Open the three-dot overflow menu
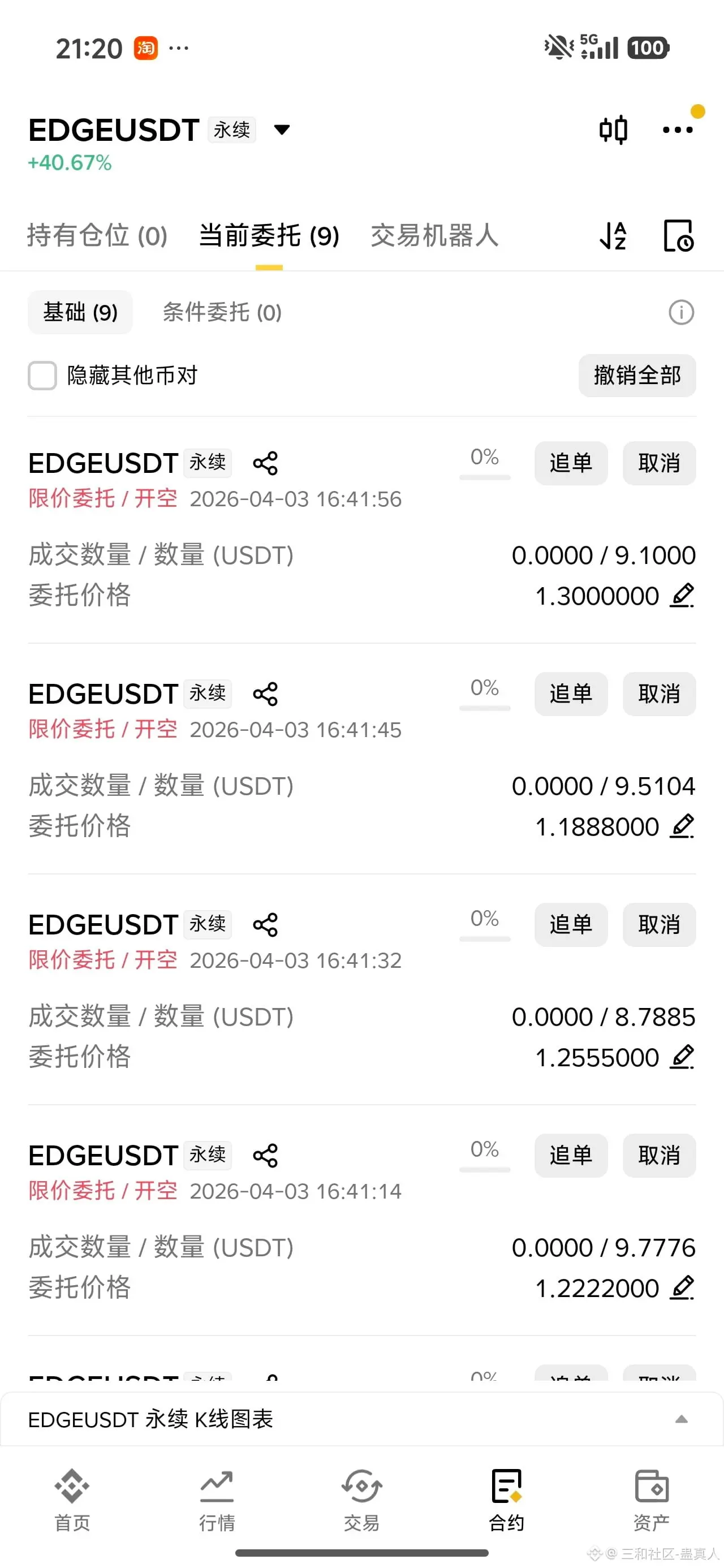 coord(678,130)
